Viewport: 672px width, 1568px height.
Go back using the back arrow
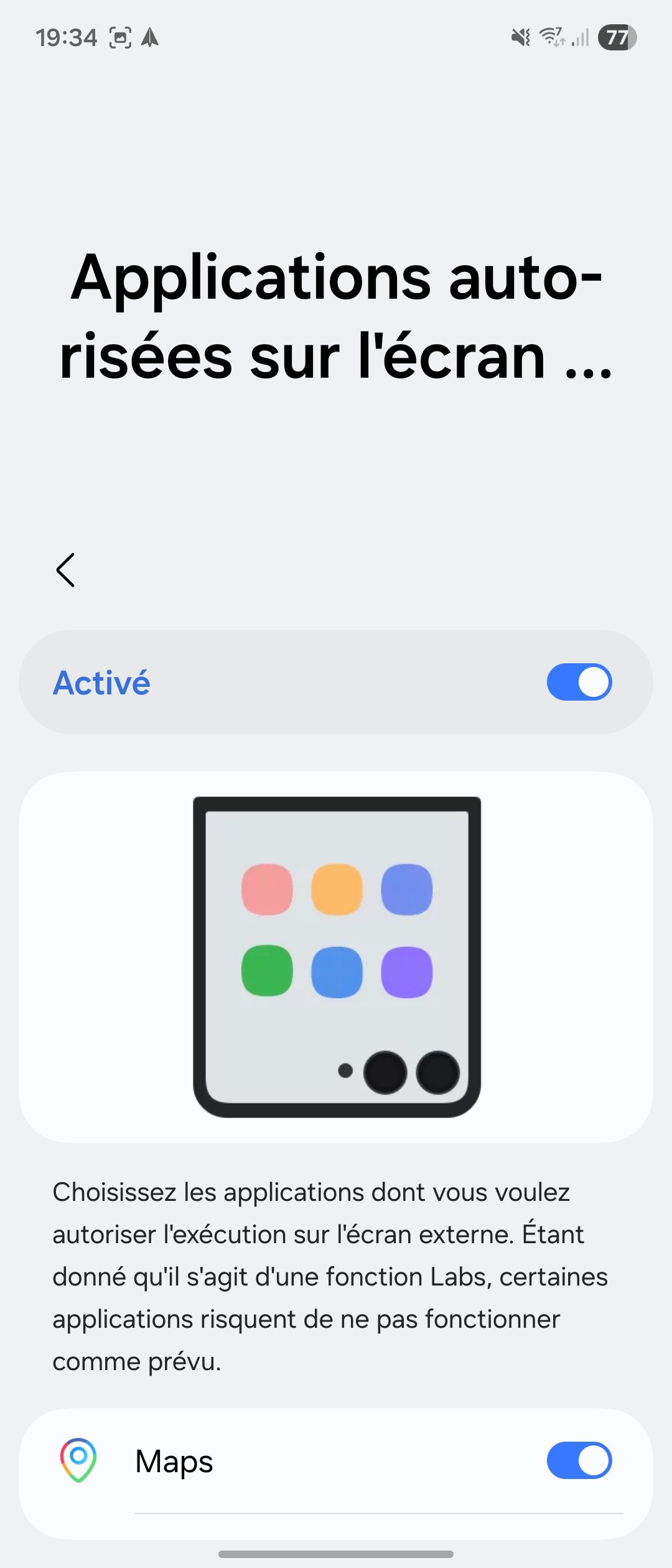(x=65, y=570)
